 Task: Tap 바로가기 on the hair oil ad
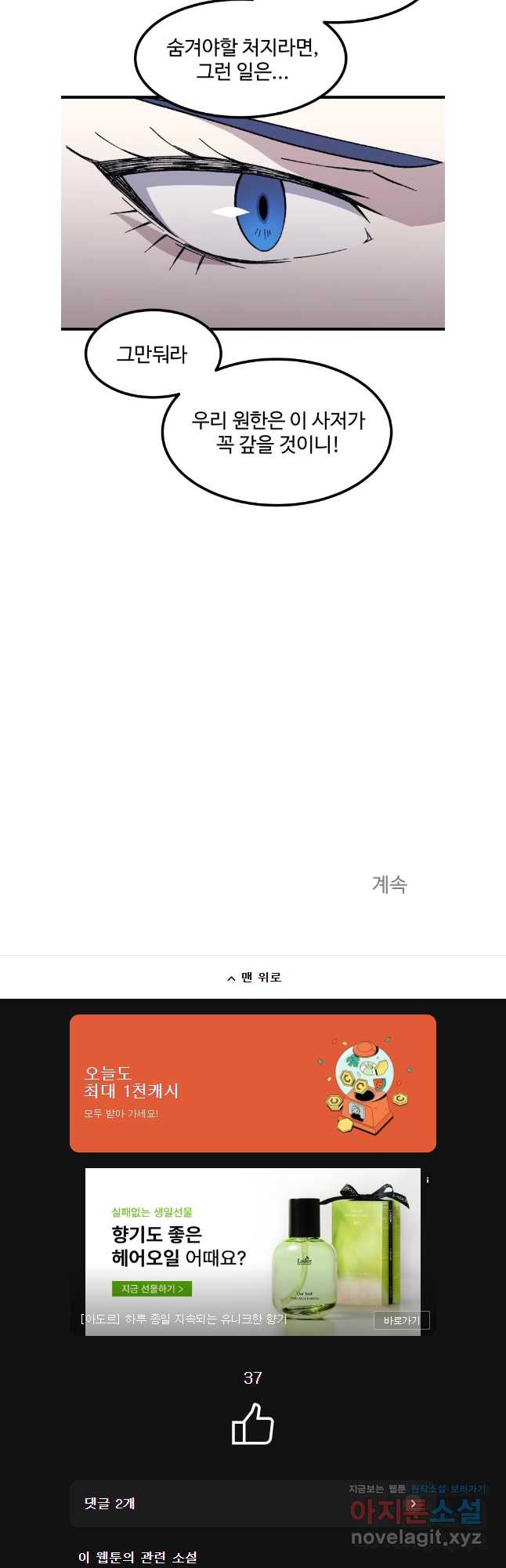[x=401, y=1320]
